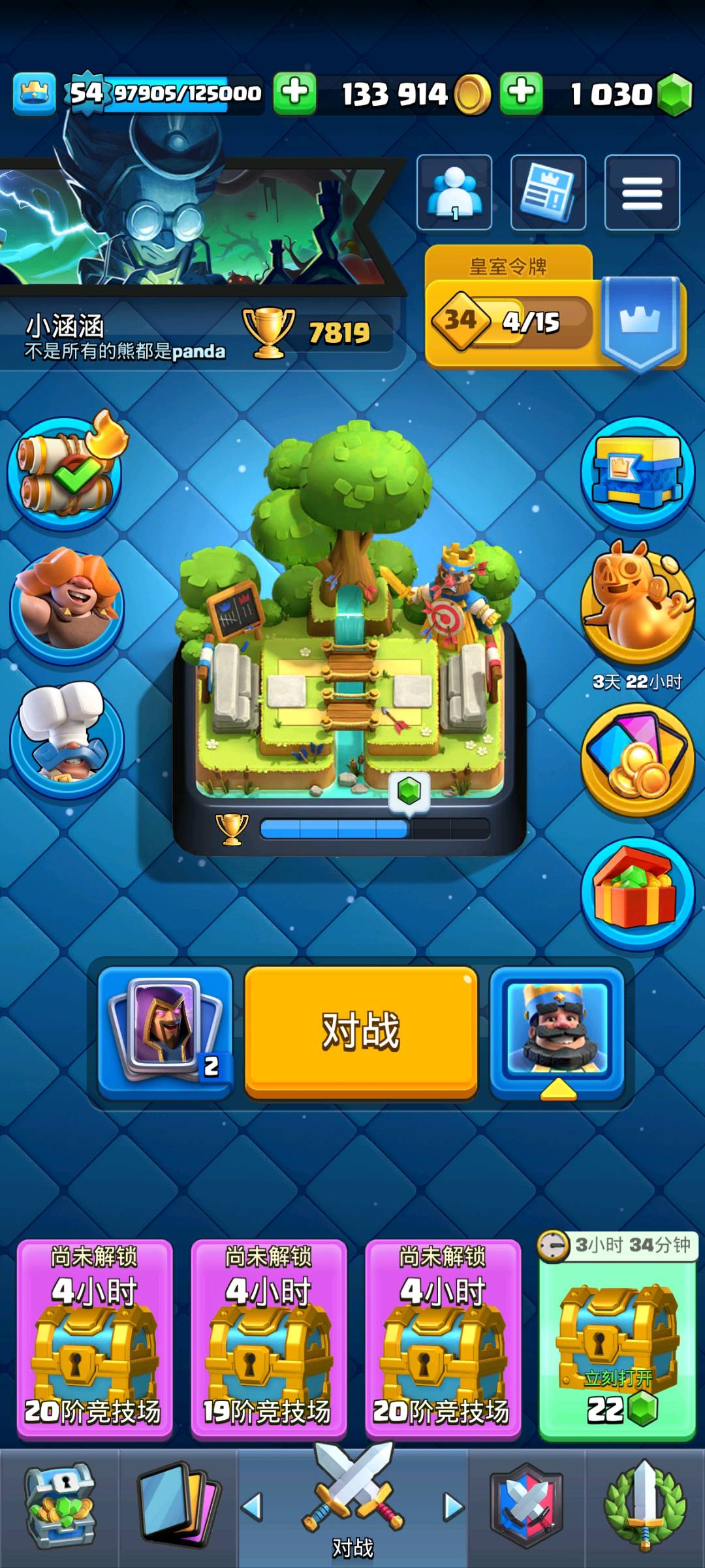Start a battle with the 对战 button

tap(361, 1032)
